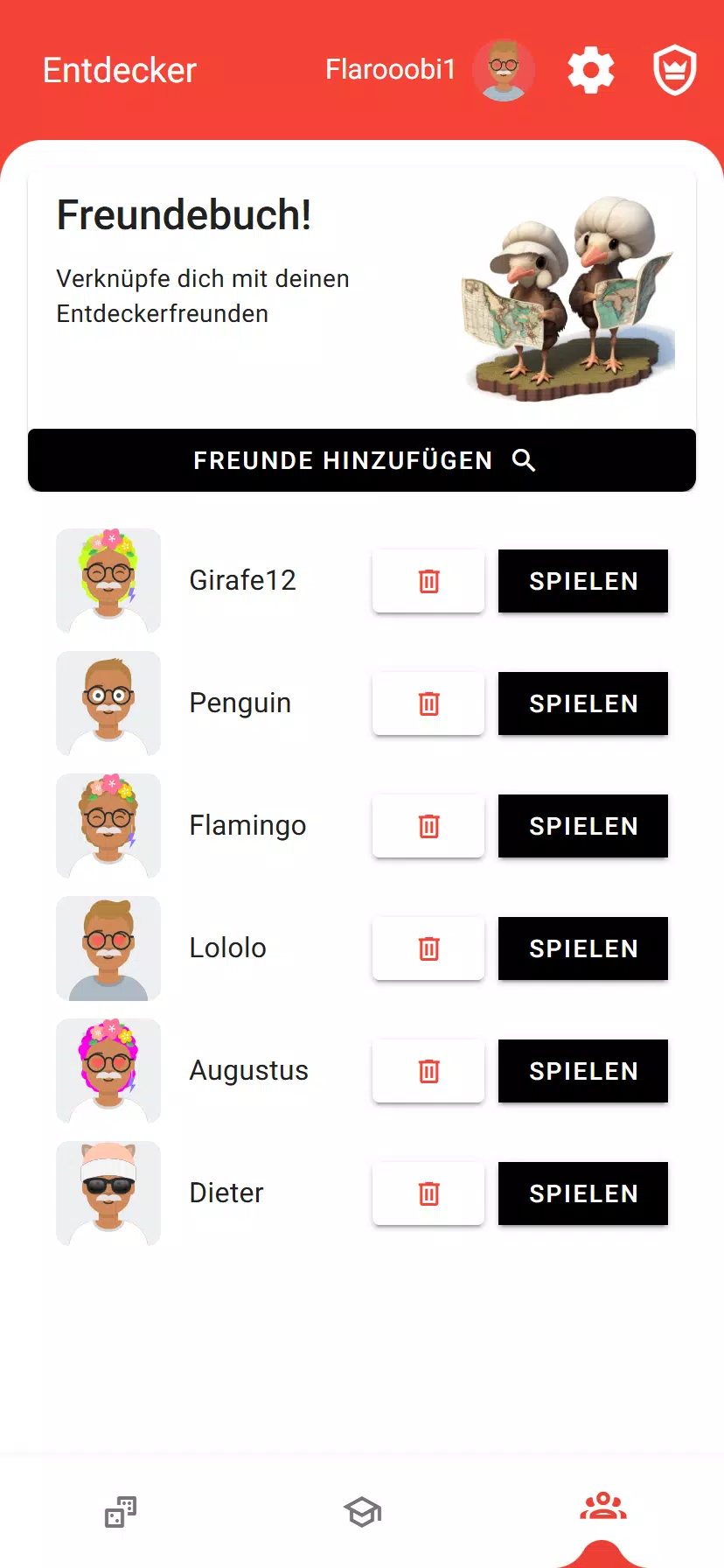Remove Dieter via trash icon
Image resolution: width=724 pixels, height=1568 pixels.
coord(428,1193)
